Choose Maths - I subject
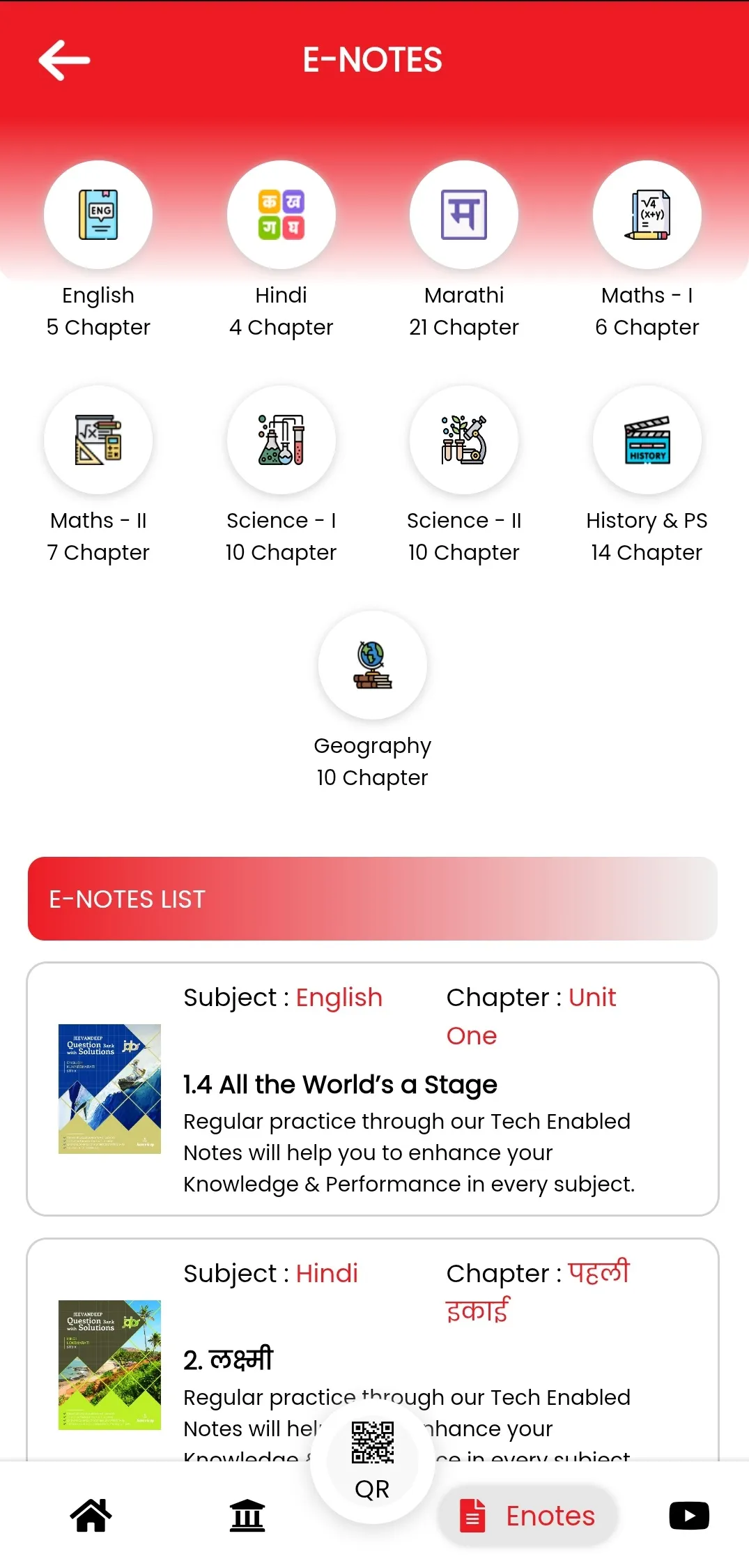The height and width of the screenshot is (1568, 749). (x=647, y=215)
